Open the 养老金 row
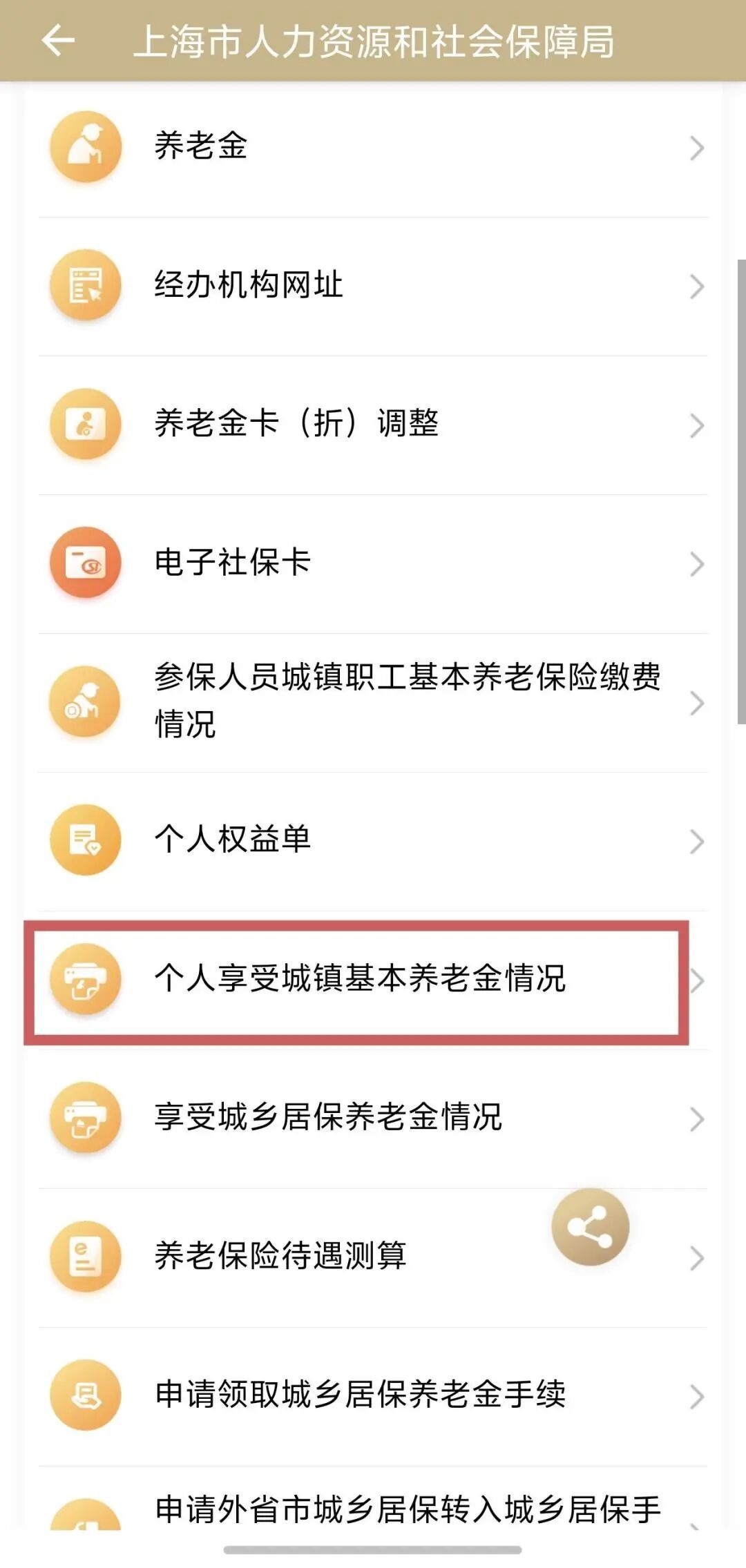Viewport: 746px width, 1568px height. (373, 148)
